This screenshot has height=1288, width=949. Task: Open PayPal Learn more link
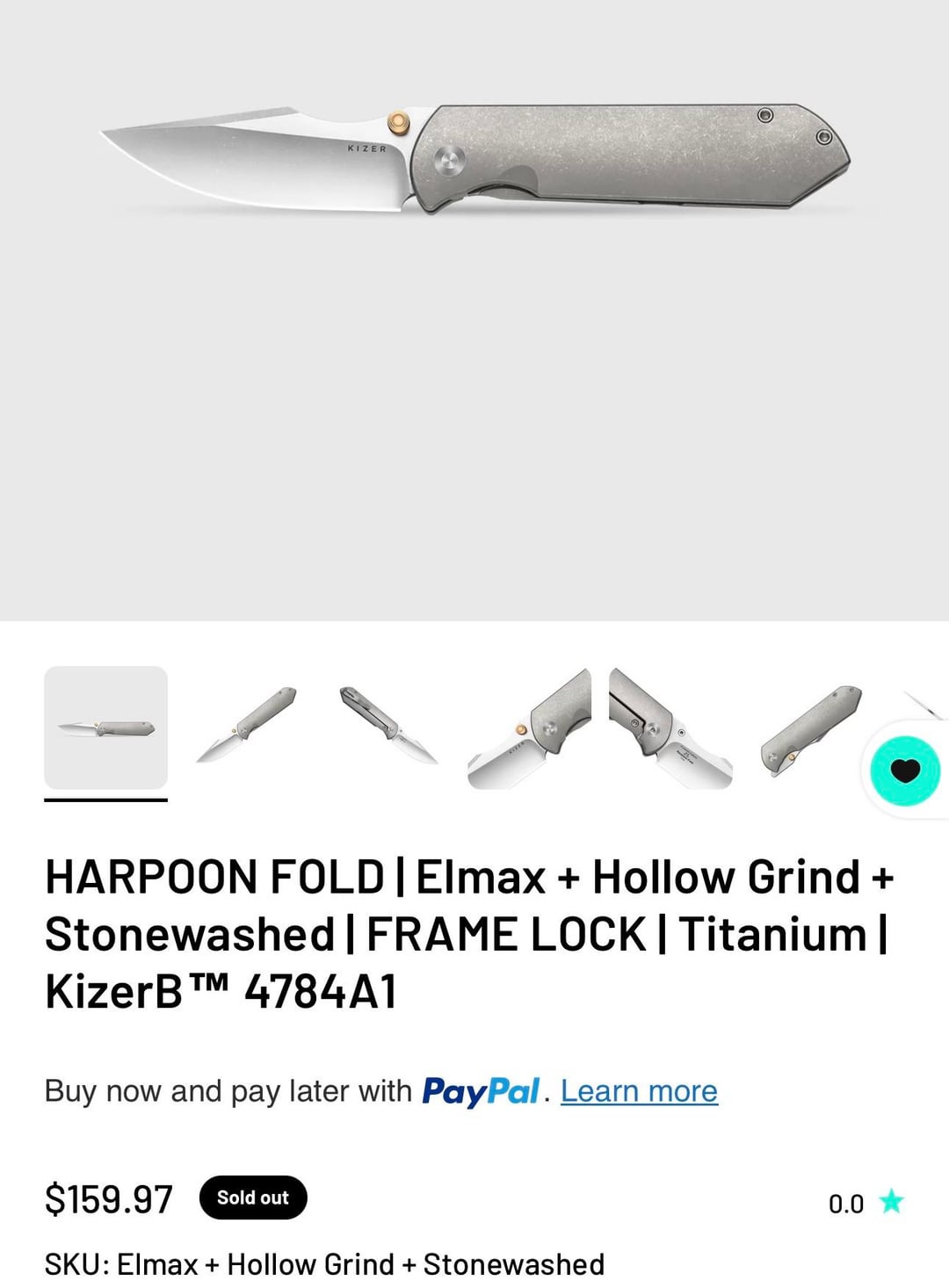(x=639, y=1091)
